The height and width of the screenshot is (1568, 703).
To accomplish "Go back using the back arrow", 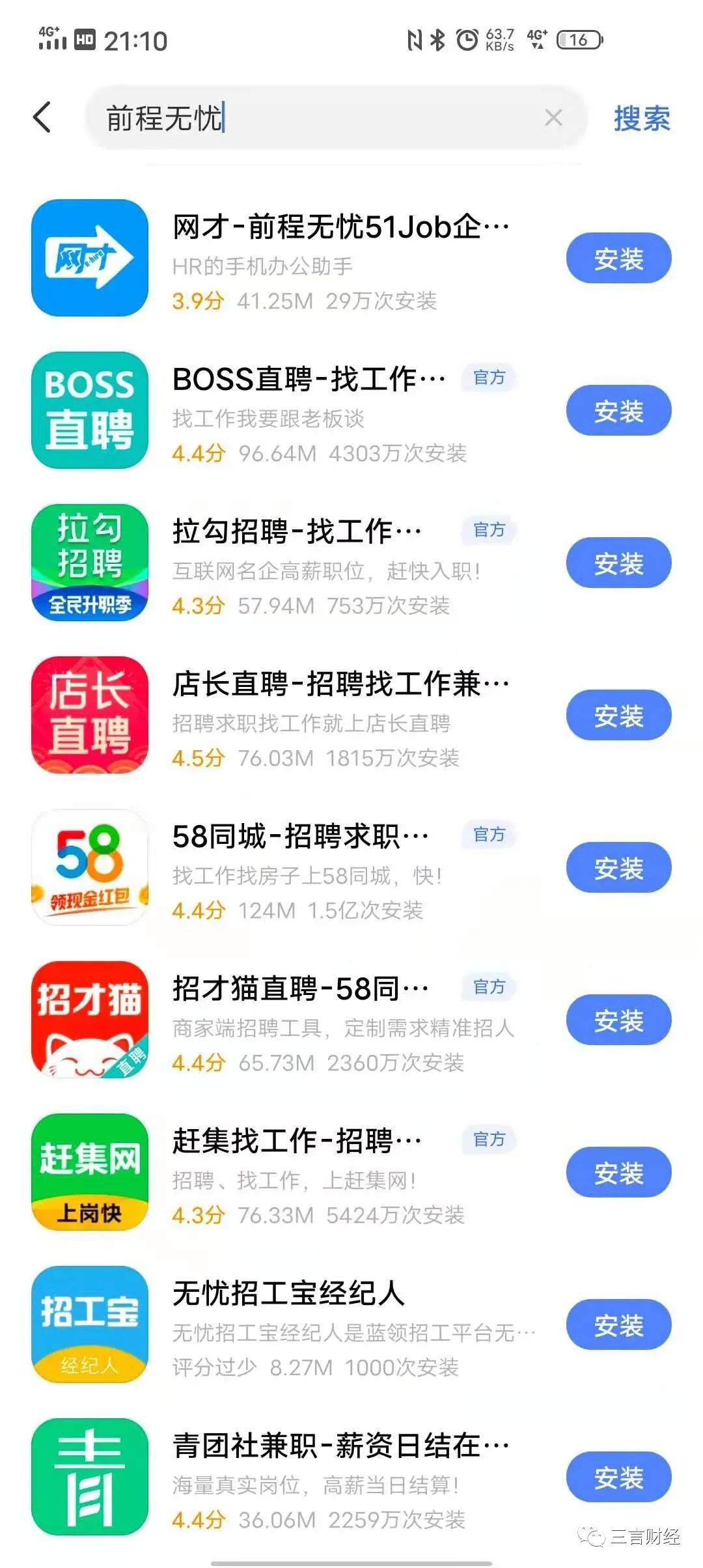I will point(42,118).
